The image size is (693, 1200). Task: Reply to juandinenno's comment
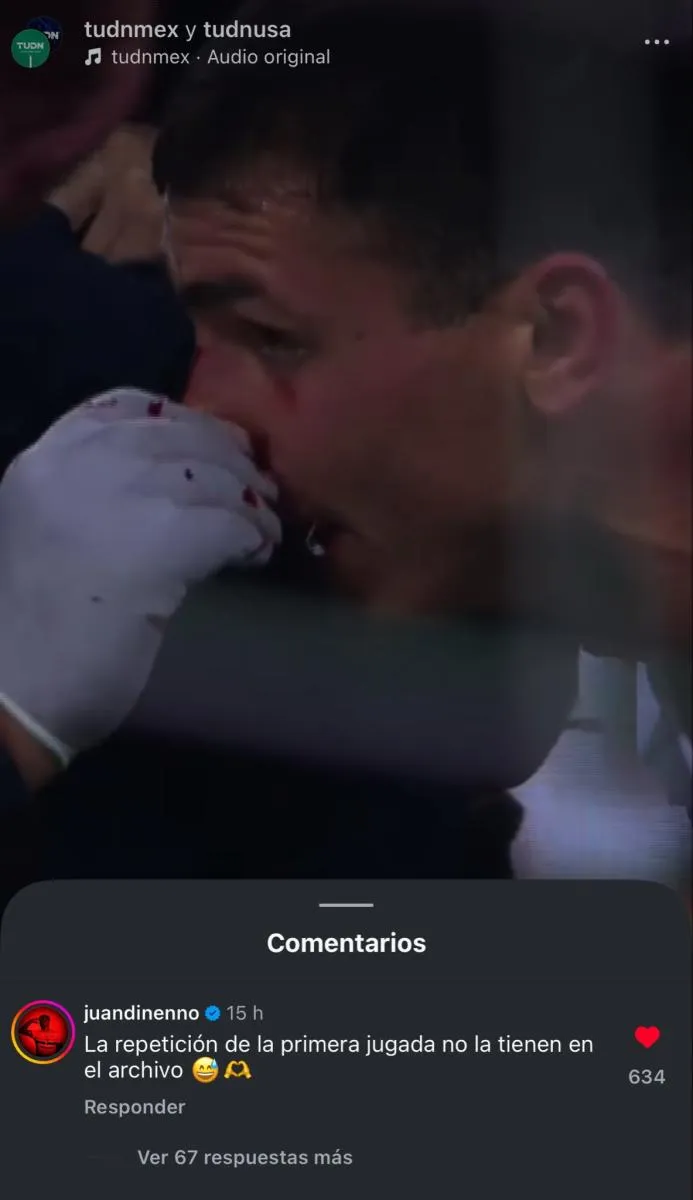pyautogui.click(x=134, y=1107)
